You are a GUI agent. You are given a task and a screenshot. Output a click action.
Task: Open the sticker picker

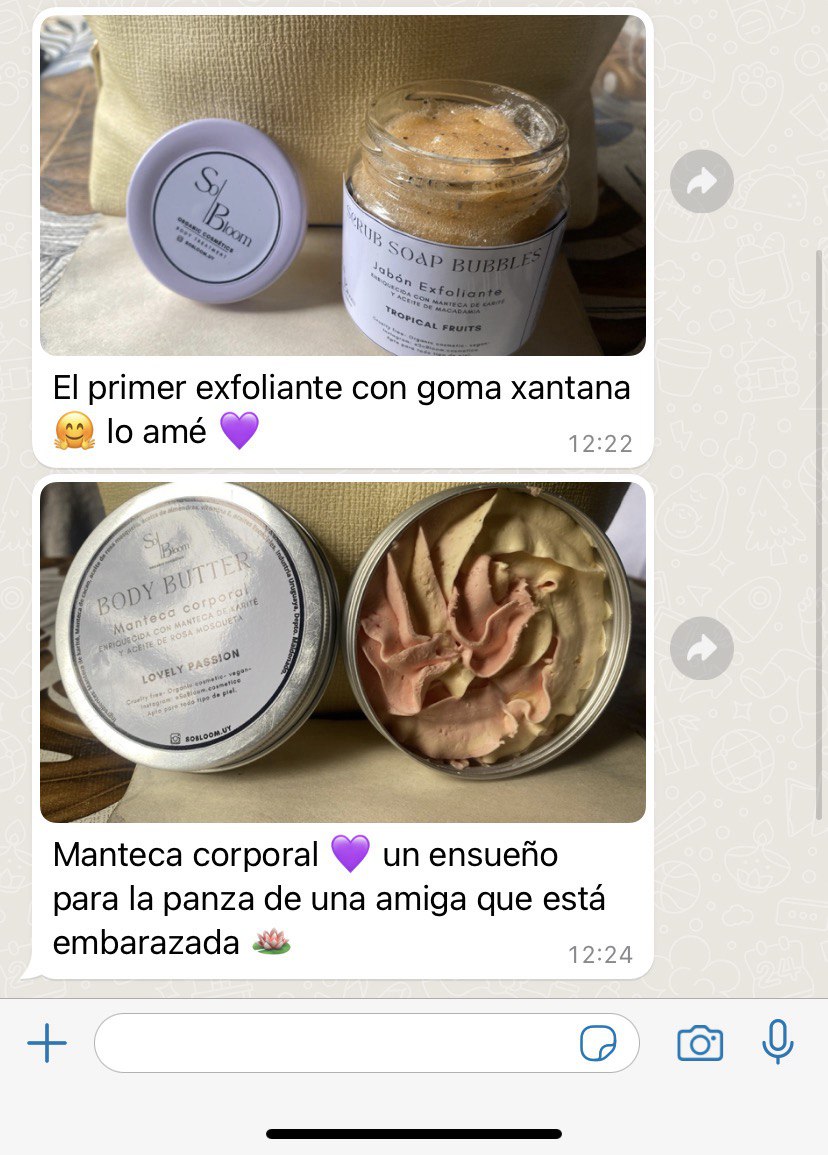(598, 1044)
